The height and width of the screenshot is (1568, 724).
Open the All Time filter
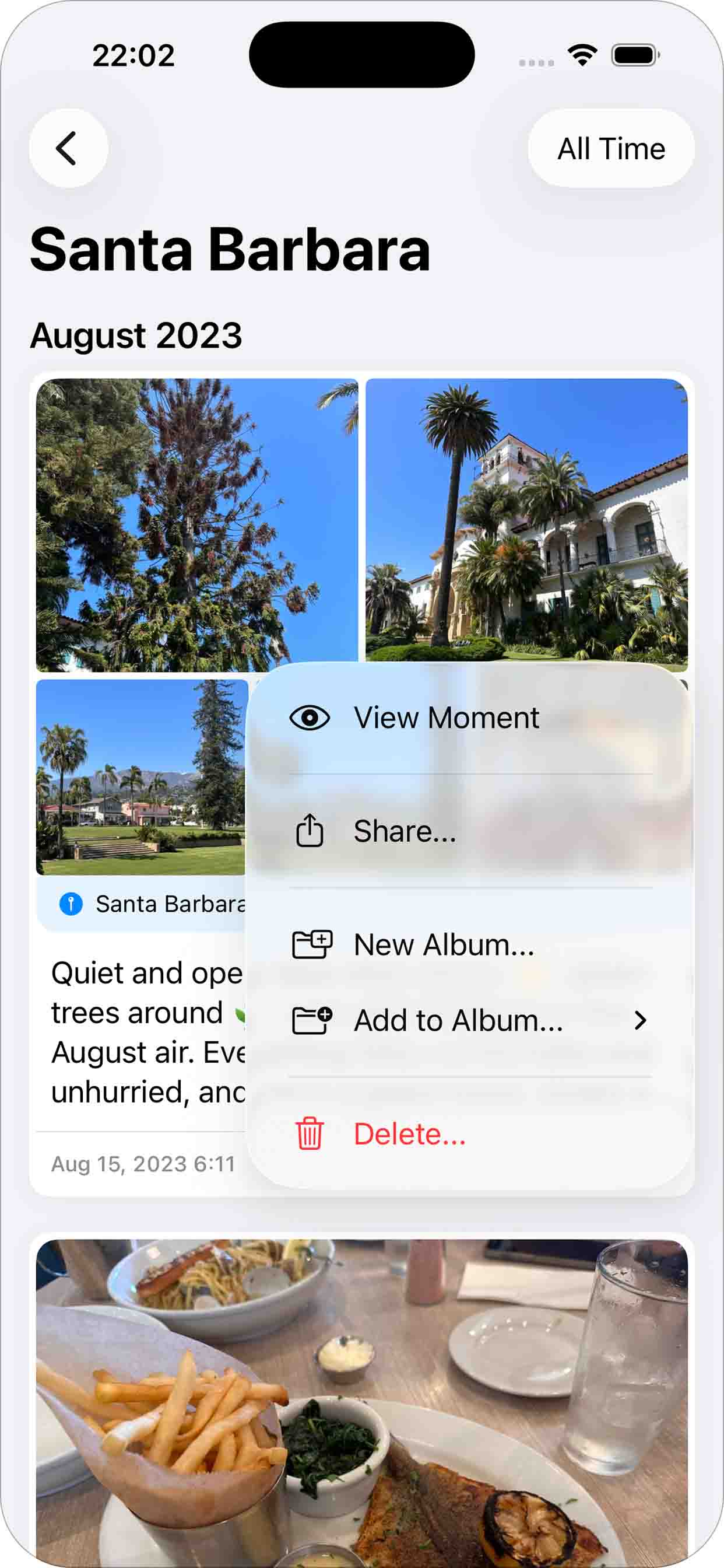(x=610, y=148)
